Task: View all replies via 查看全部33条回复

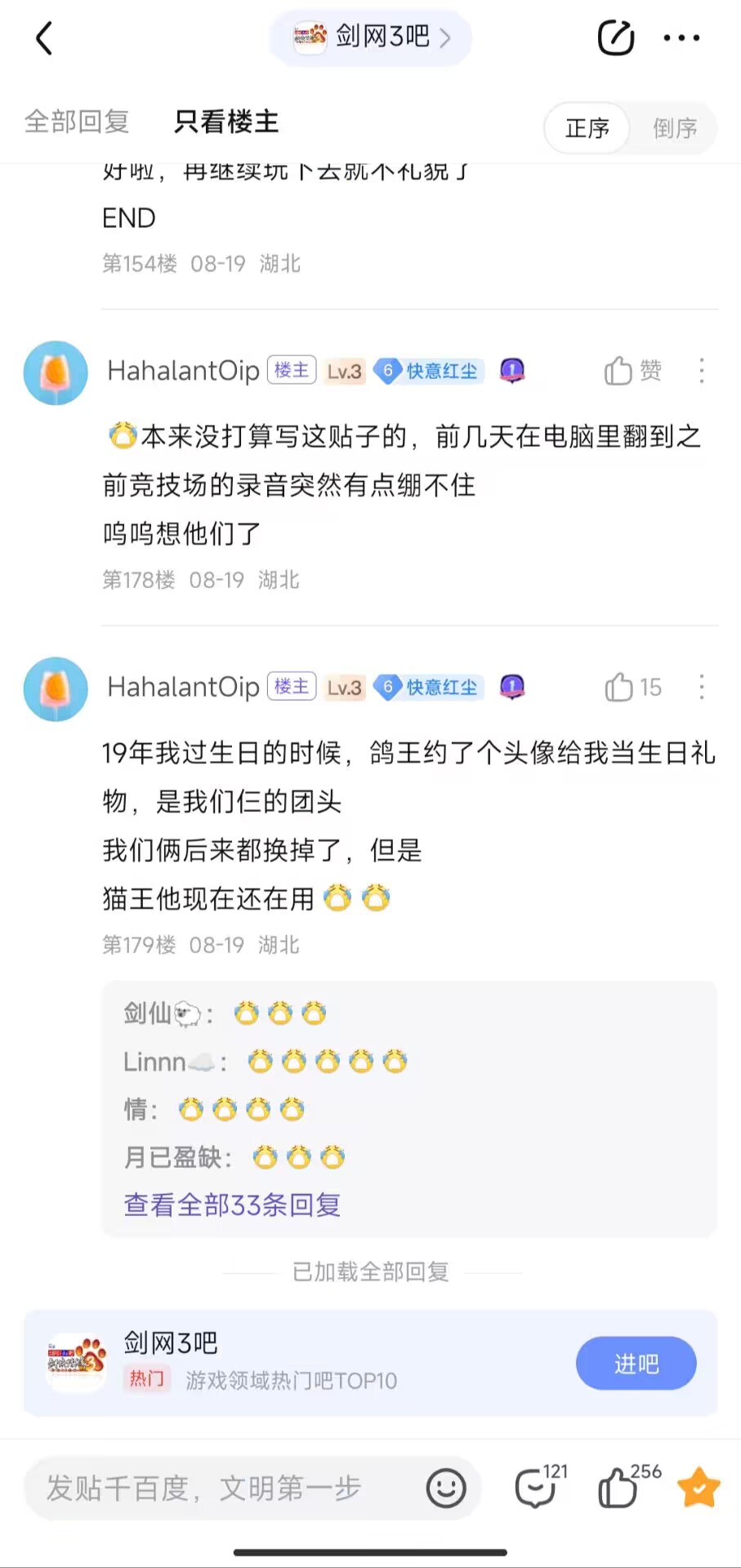Action: point(232,1205)
